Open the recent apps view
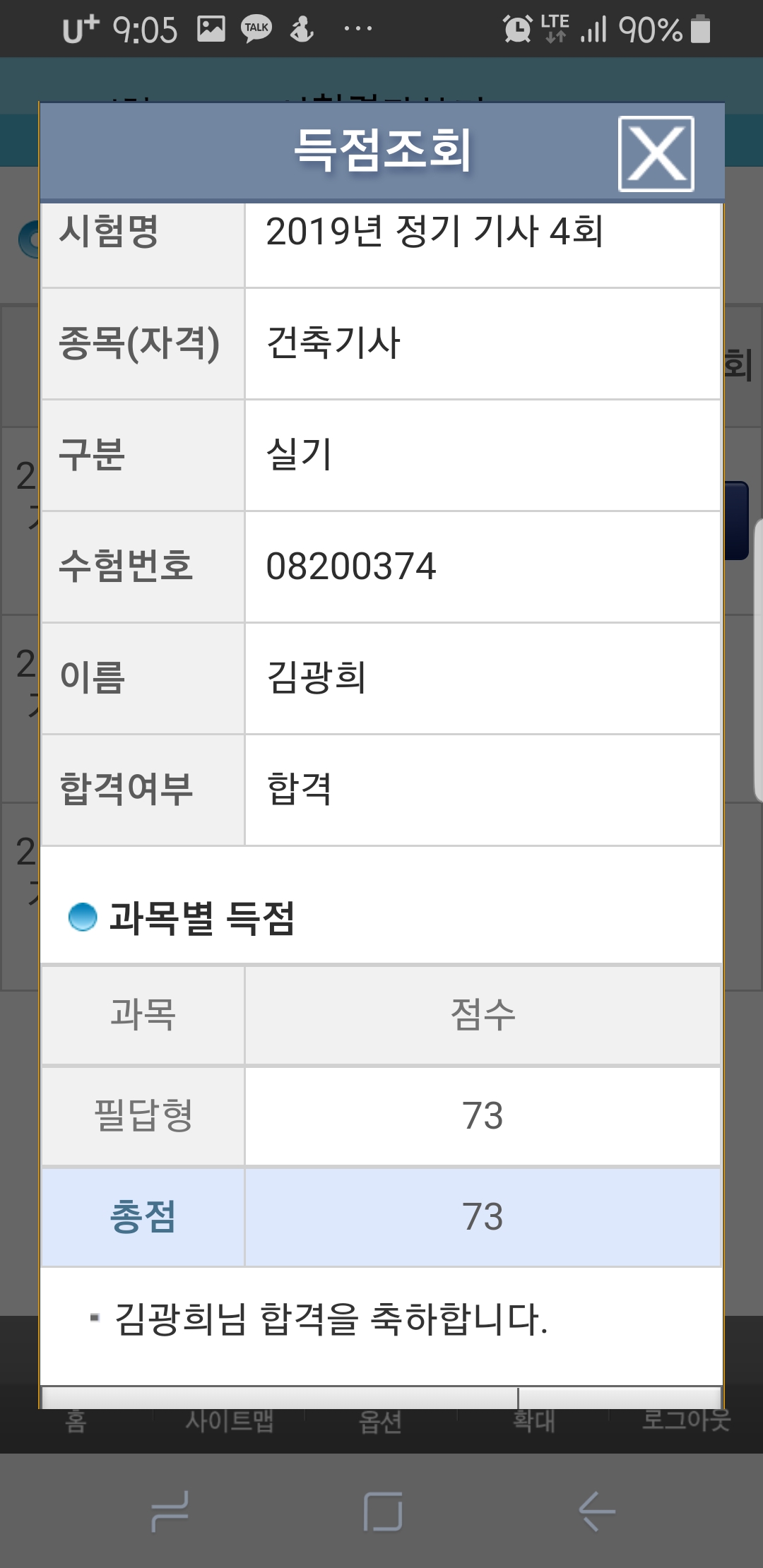Screen dimensions: 763x1568 pyautogui.click(x=170, y=1511)
